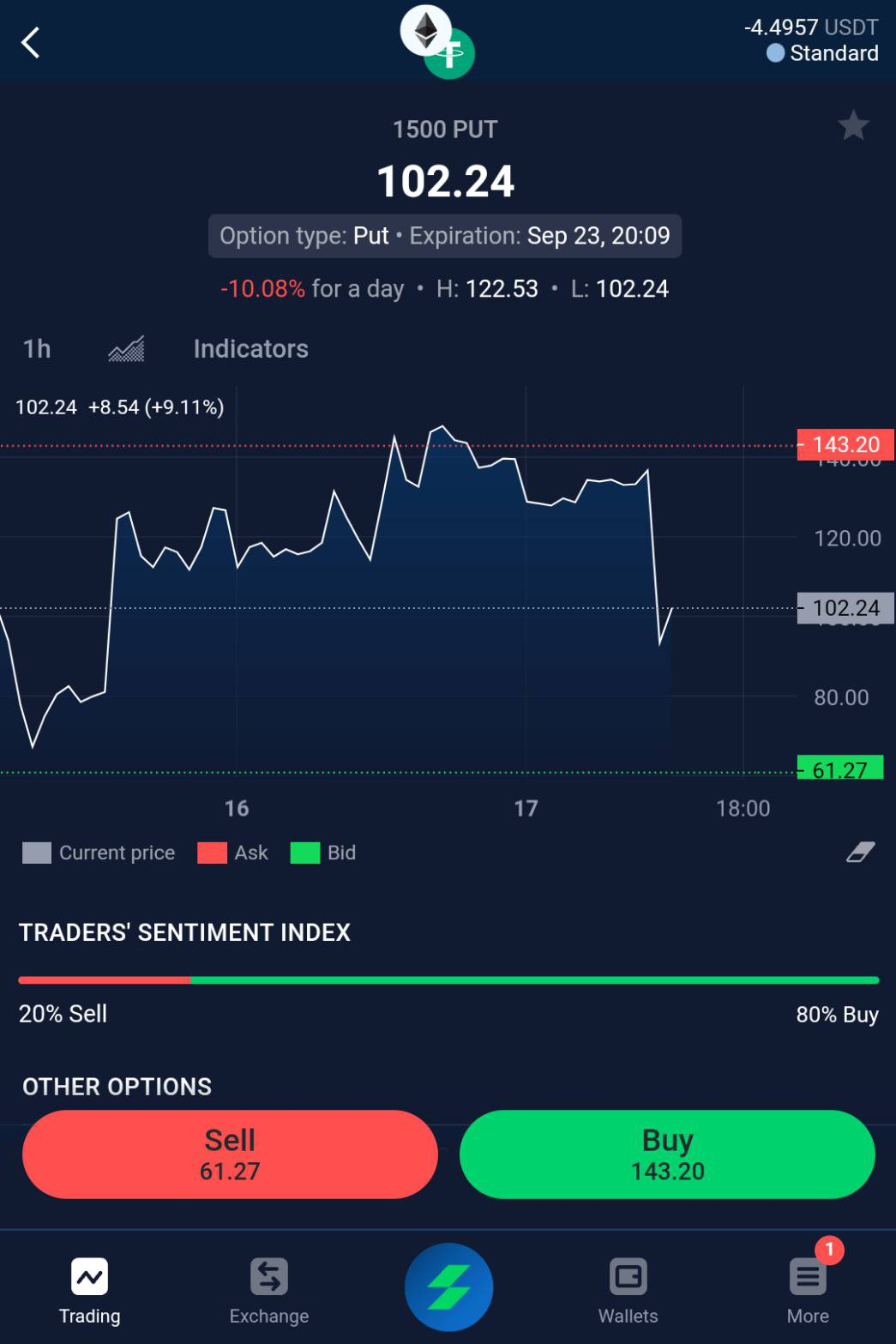Screen dimensions: 896x1344
Task: Tap the center lightning action button
Action: click(448, 1287)
